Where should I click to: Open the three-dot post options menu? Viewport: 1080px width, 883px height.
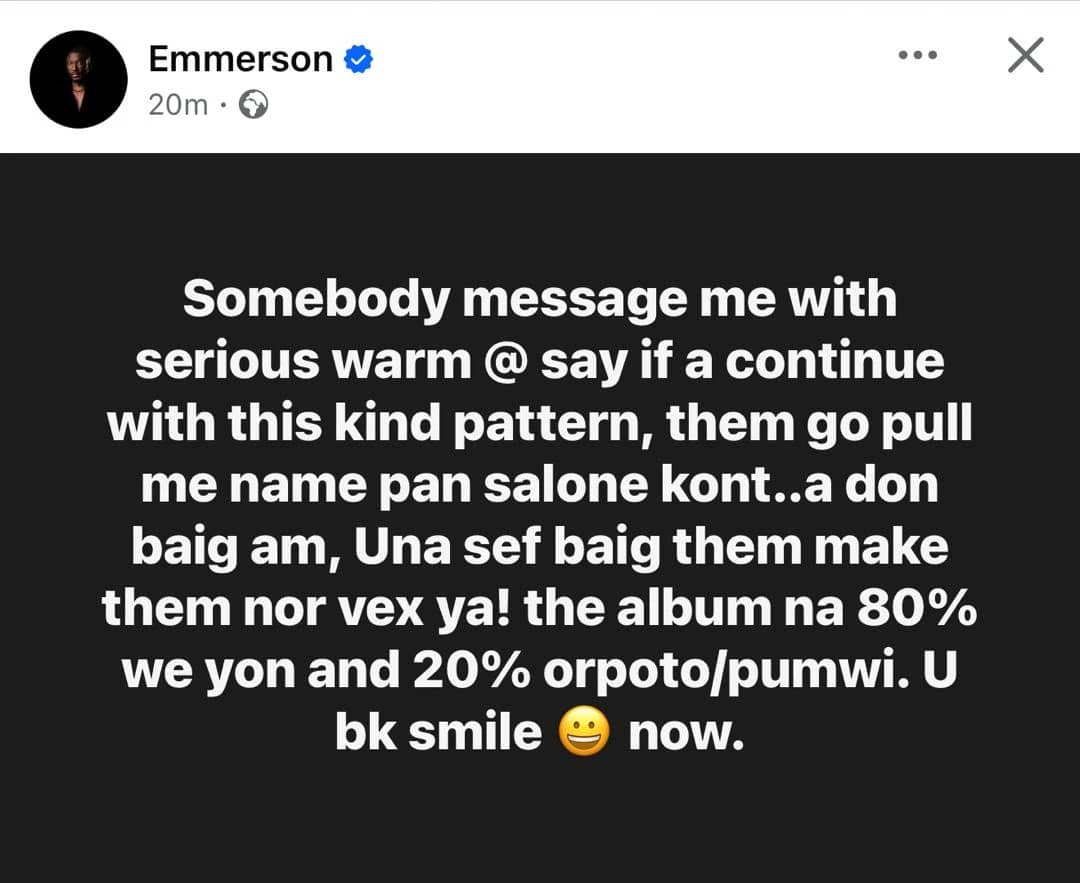click(x=917, y=56)
